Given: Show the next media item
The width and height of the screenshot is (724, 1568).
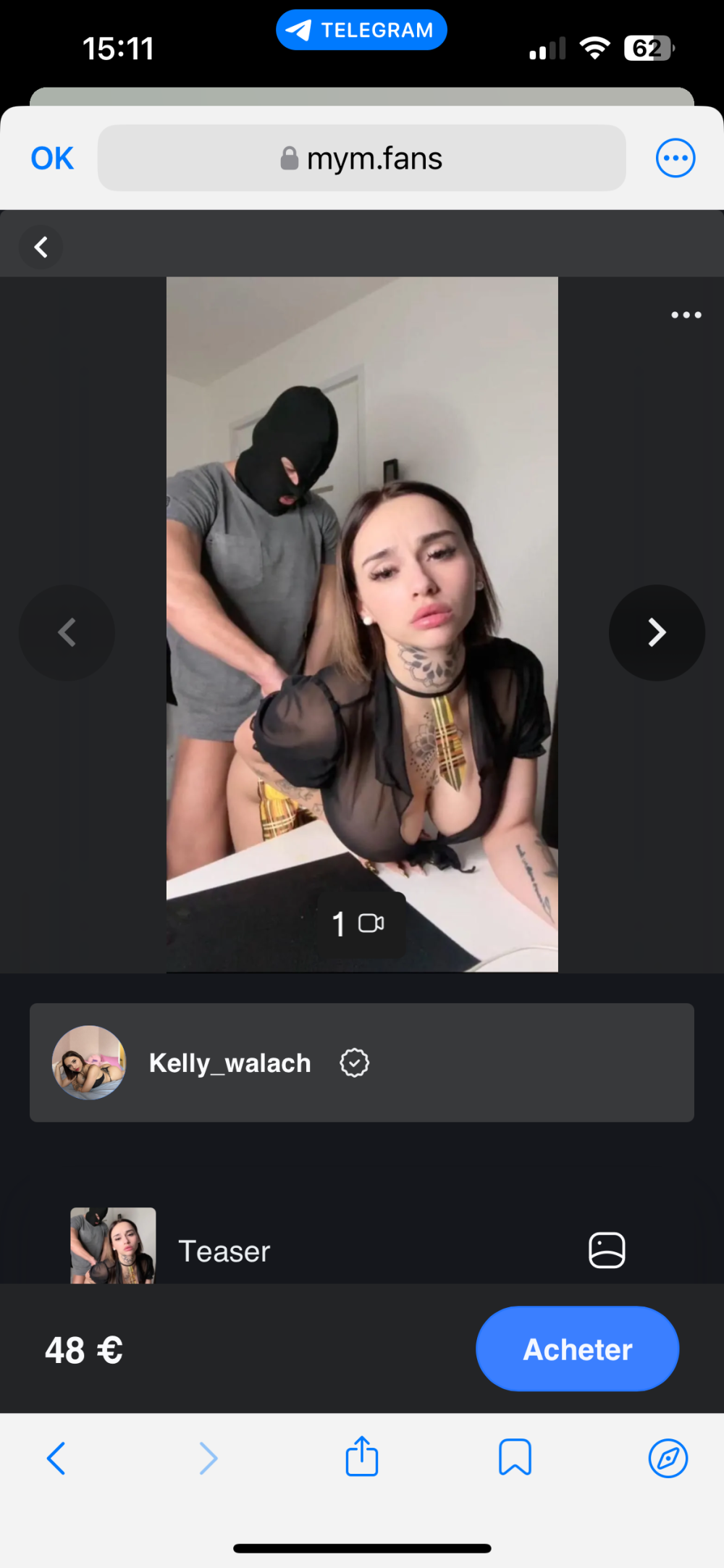Looking at the screenshot, I should coord(657,632).
